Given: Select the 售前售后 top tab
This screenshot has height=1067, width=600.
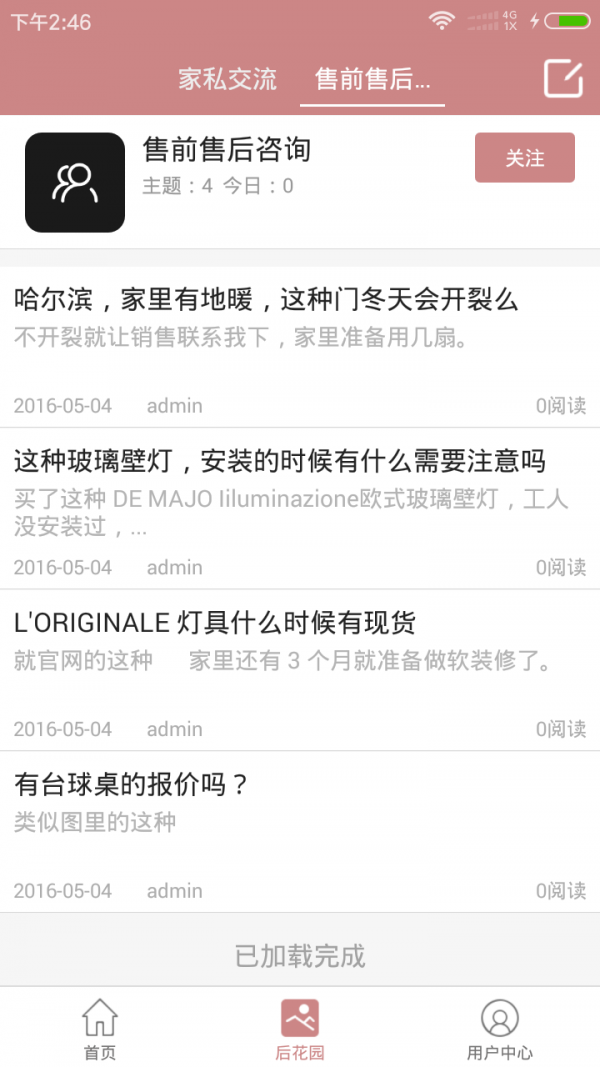Looking at the screenshot, I should (372, 79).
